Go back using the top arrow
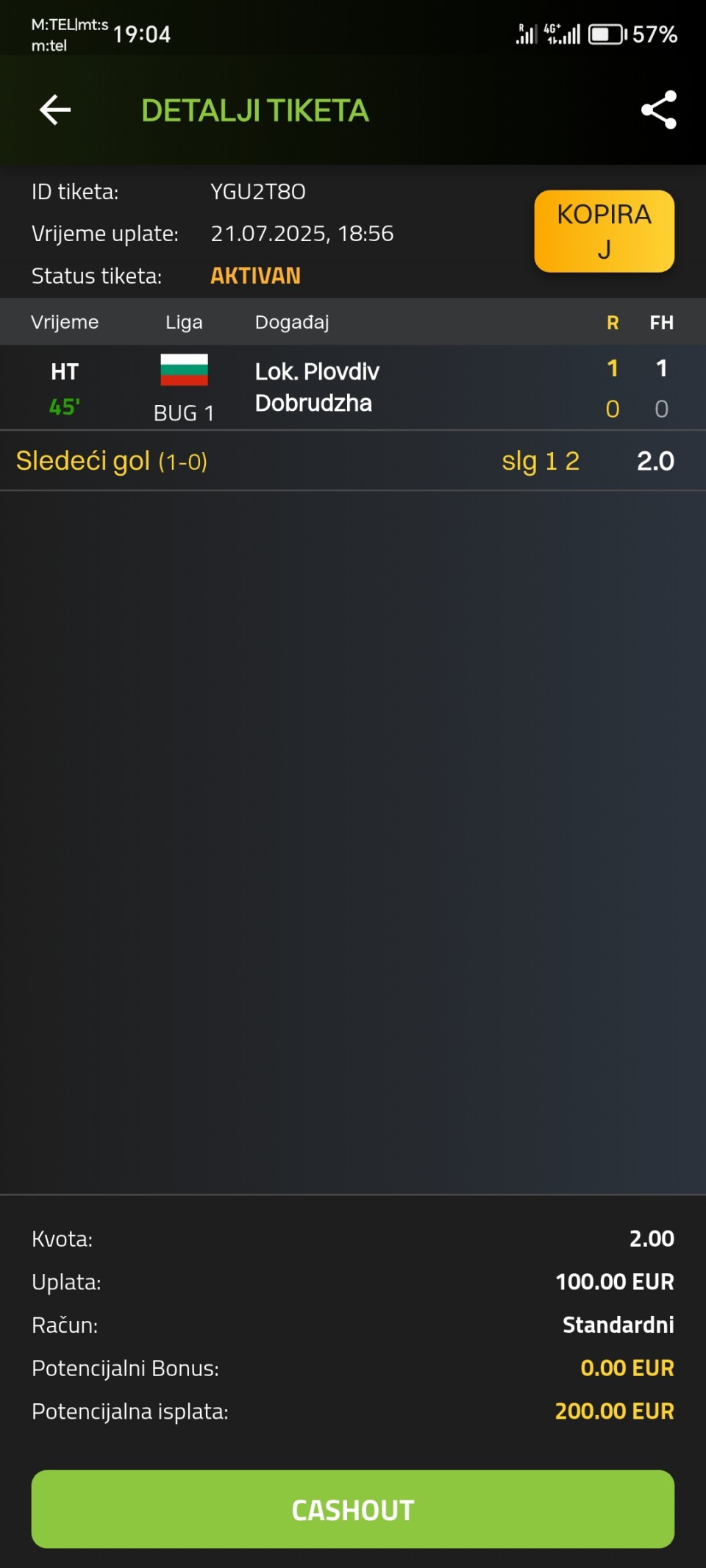This screenshot has height=1568, width=706. 55,110
